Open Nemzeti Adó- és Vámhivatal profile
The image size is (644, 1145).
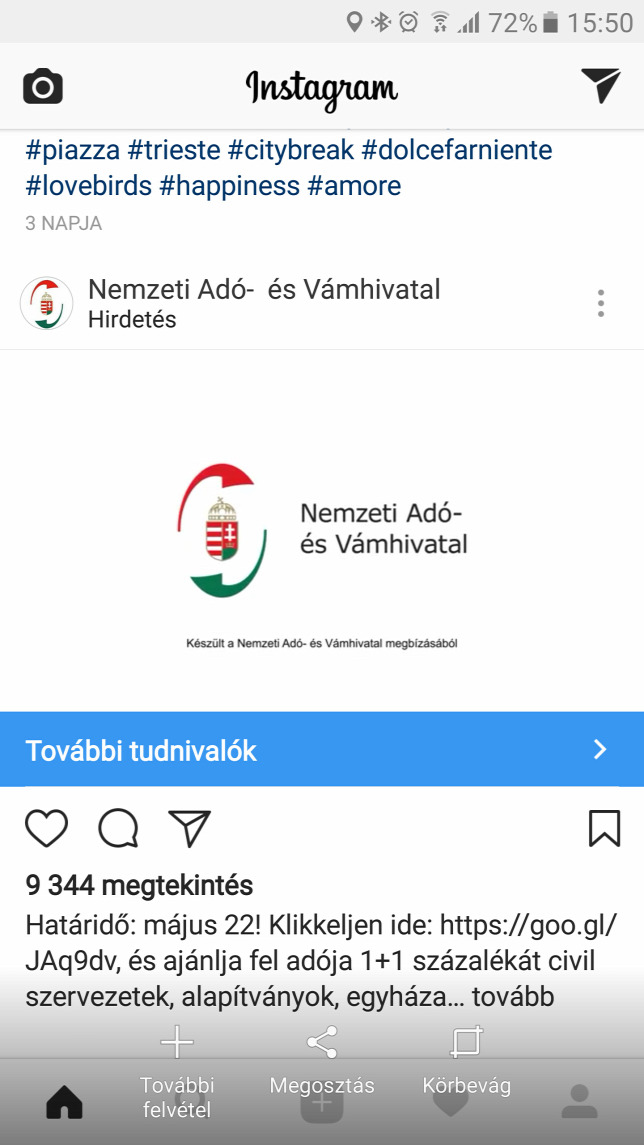264,290
